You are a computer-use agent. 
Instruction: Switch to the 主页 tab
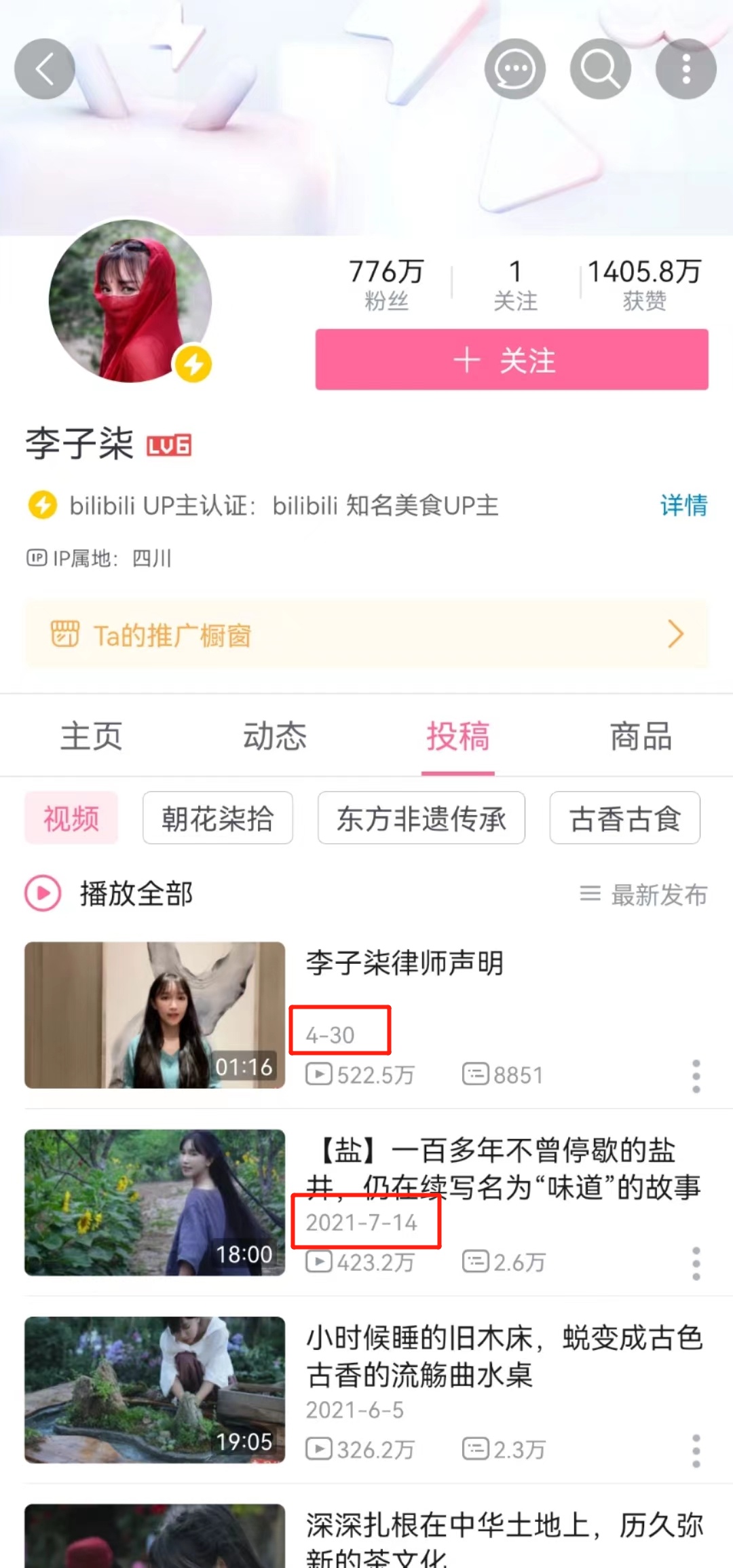tap(92, 736)
